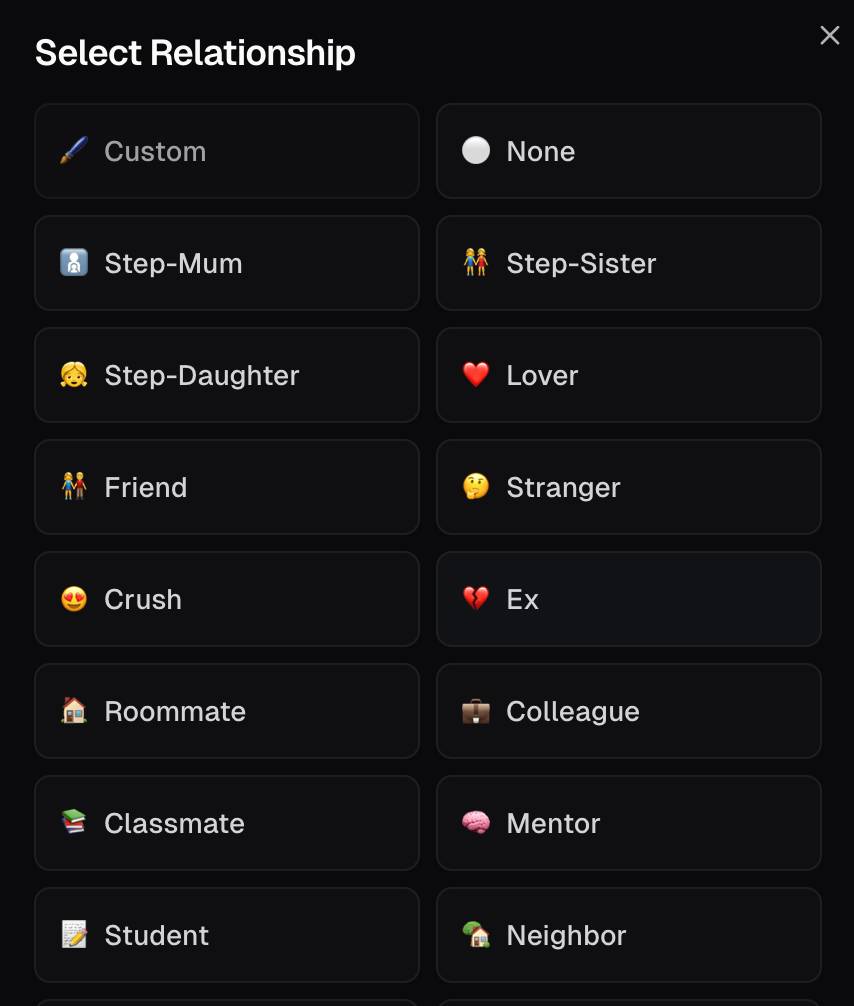The height and width of the screenshot is (1006, 854).
Task: Choose the Lover relationship option
Action: [628, 375]
